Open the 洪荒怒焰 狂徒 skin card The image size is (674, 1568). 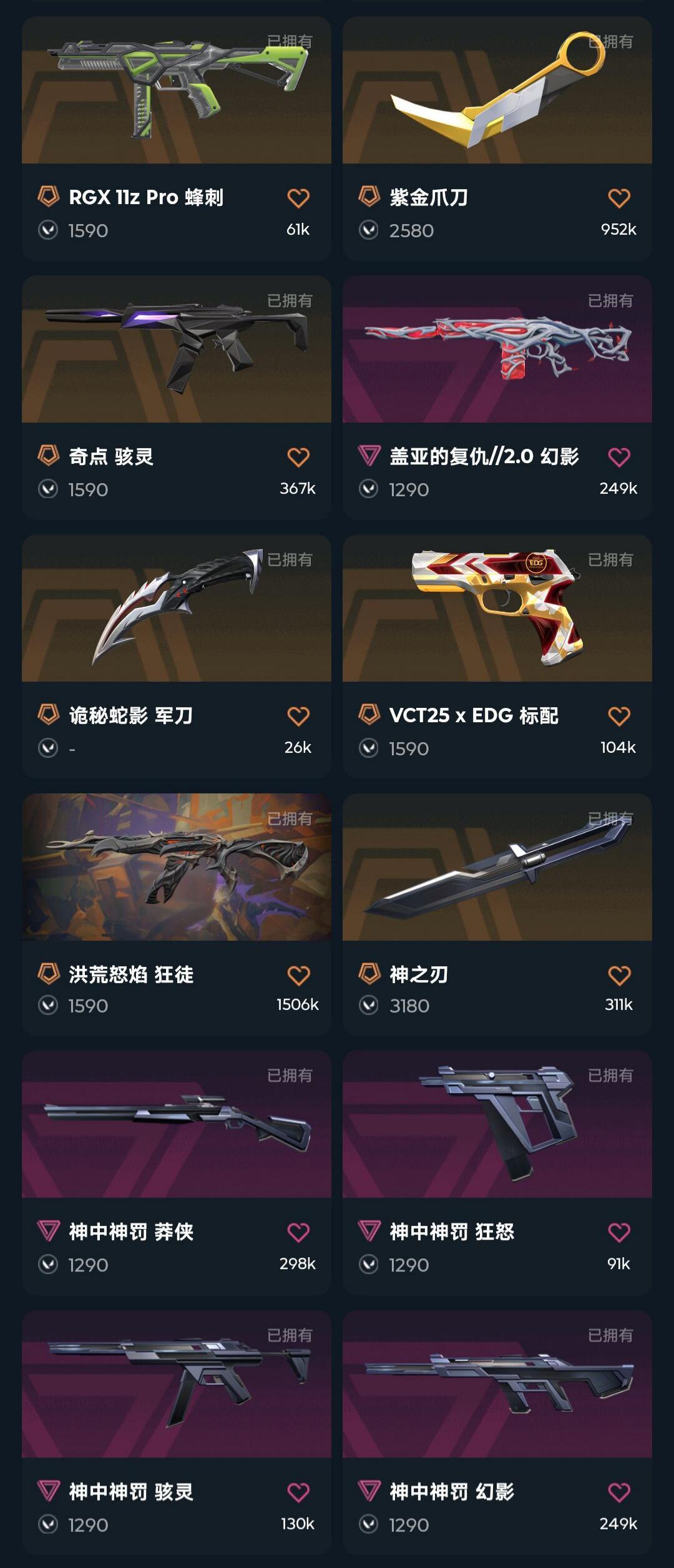pos(176,868)
